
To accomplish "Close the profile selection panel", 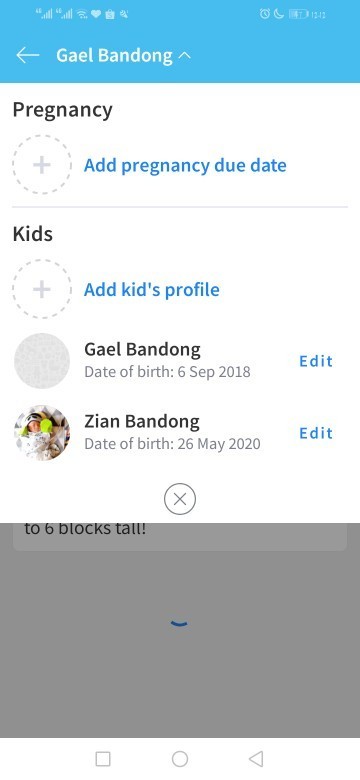I will point(180,498).
